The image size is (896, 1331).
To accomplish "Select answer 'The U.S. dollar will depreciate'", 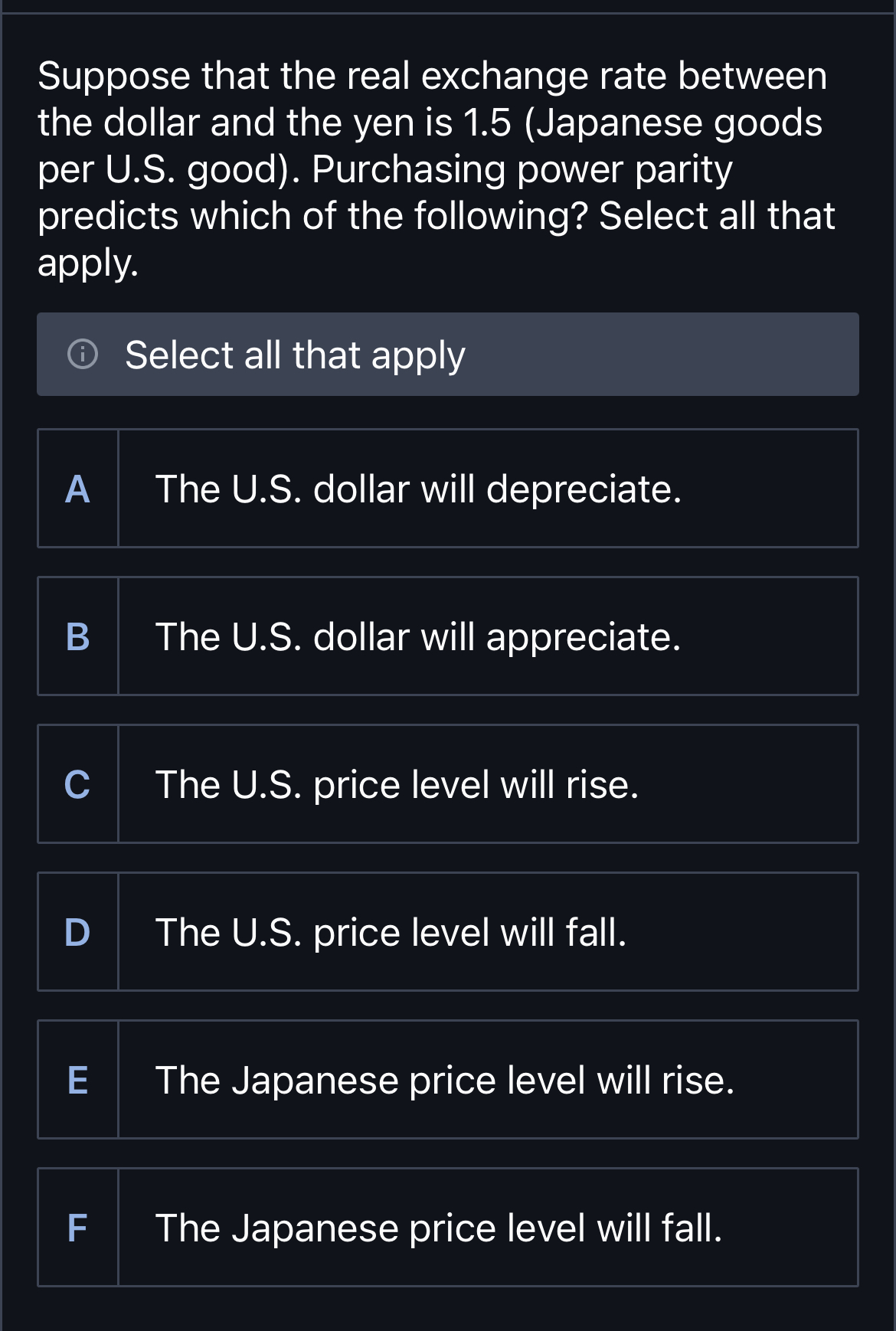I will coord(419,488).
